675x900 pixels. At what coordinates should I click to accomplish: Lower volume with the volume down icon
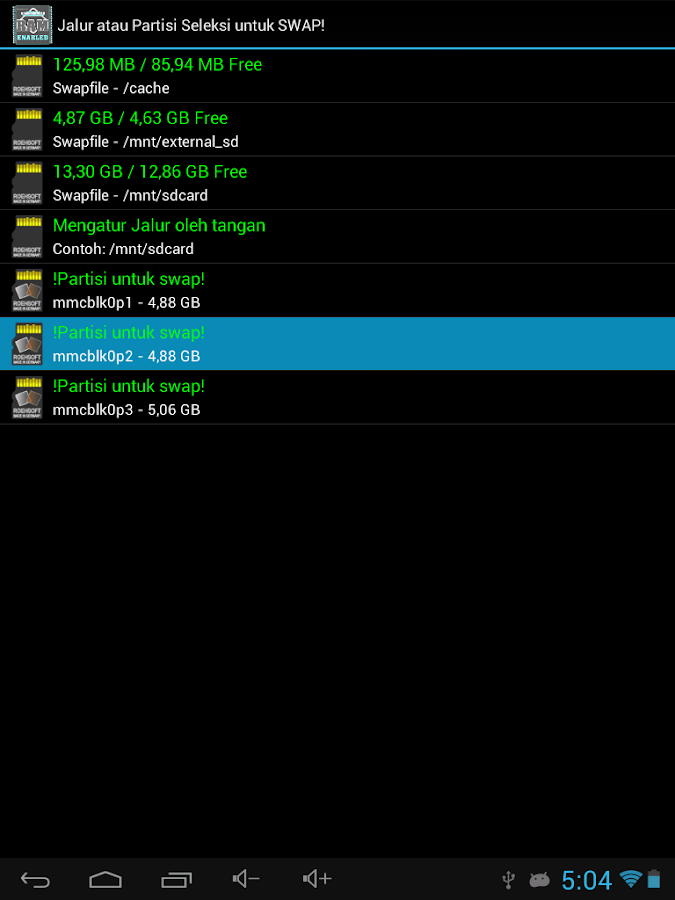246,879
